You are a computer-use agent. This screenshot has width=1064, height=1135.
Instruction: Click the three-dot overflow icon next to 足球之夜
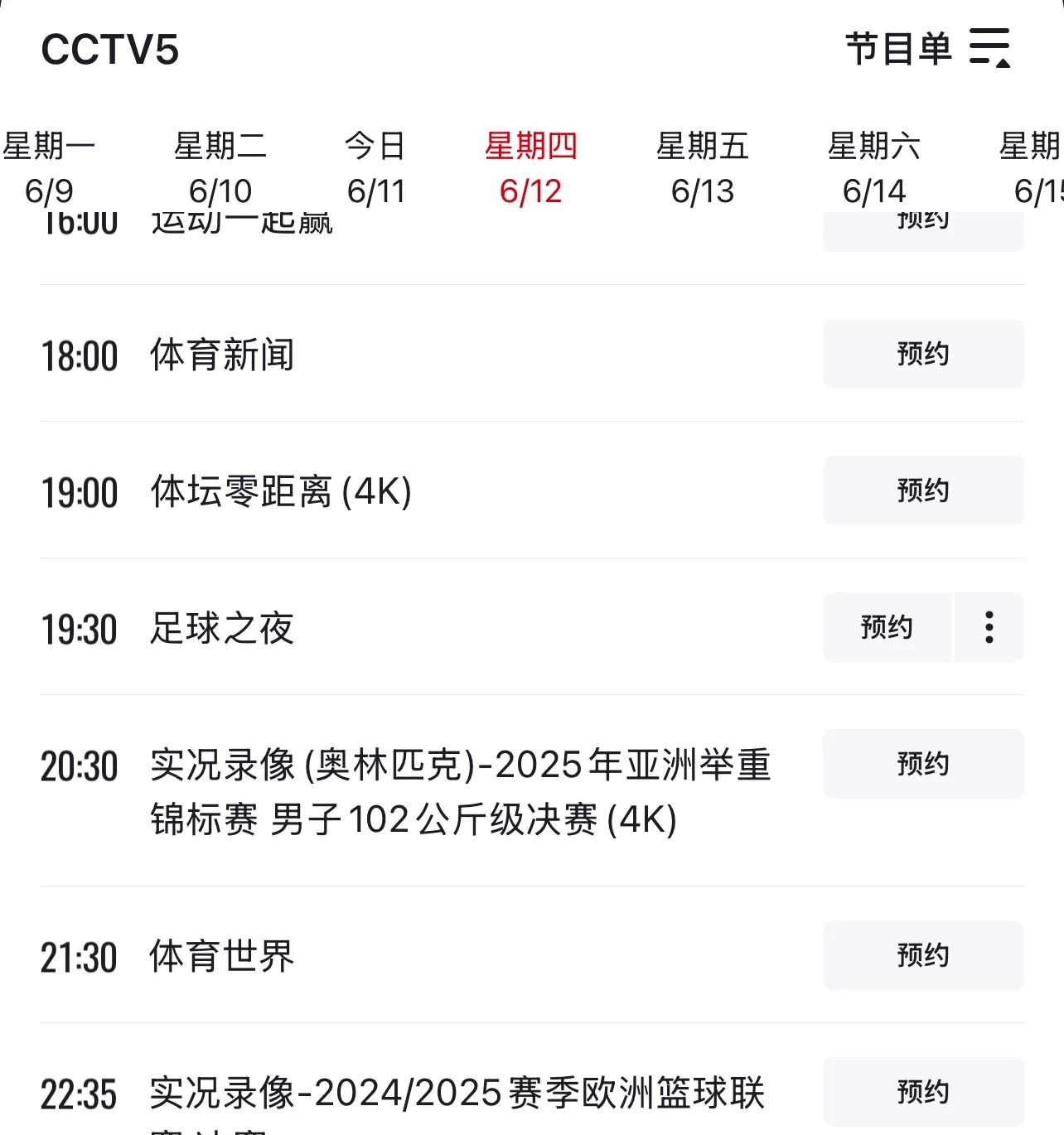click(989, 628)
